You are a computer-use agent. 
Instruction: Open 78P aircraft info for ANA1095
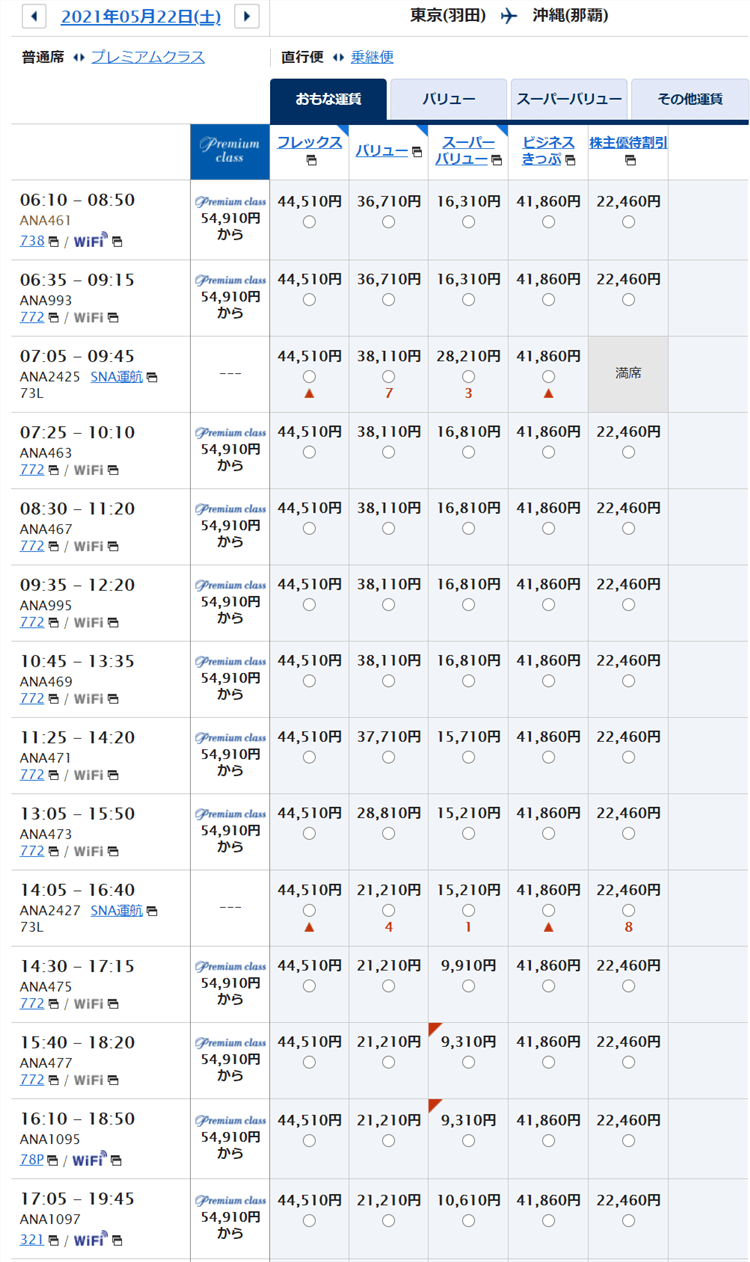32,1160
